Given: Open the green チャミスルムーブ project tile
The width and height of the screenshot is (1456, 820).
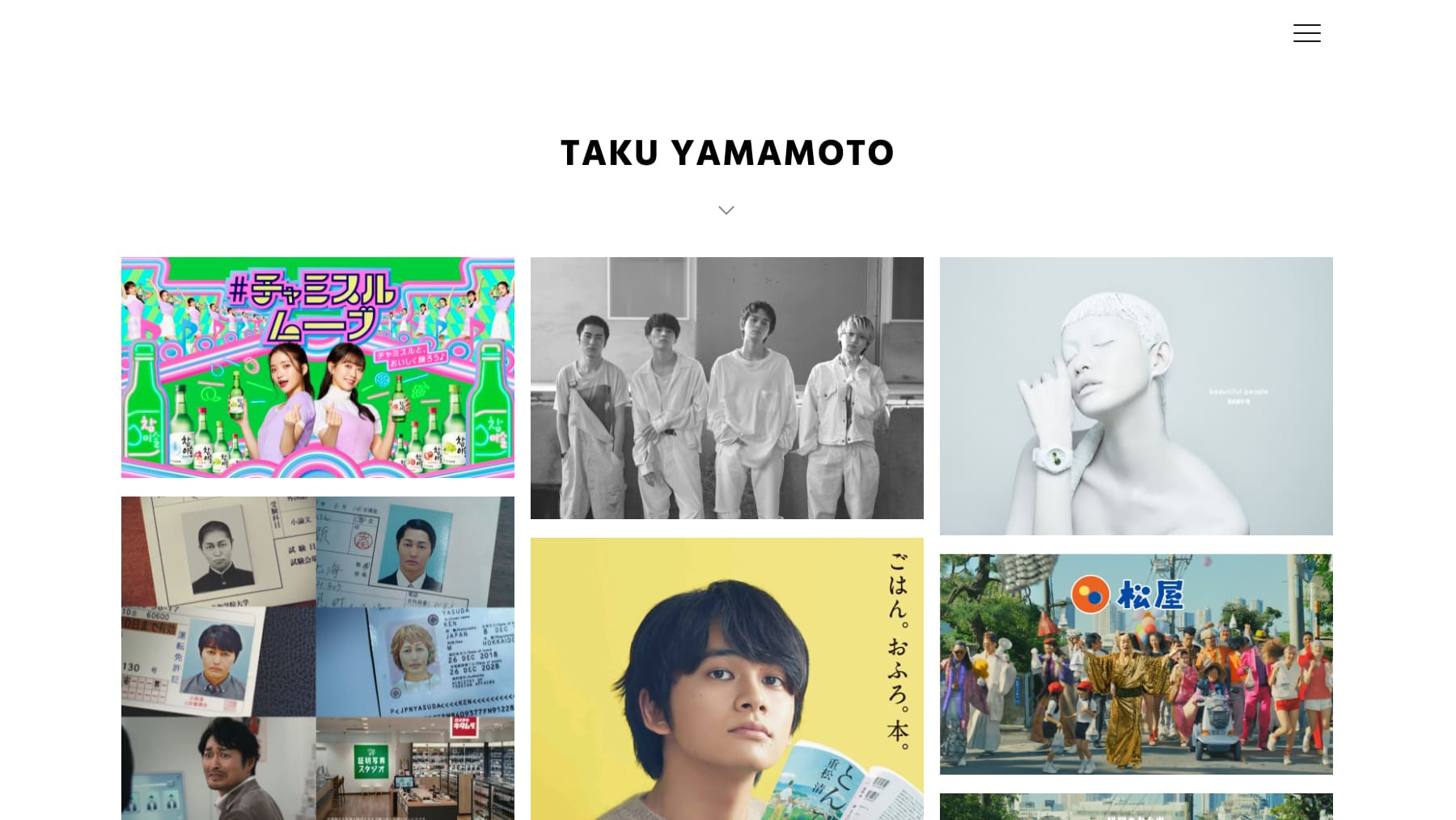Looking at the screenshot, I should [x=317, y=367].
